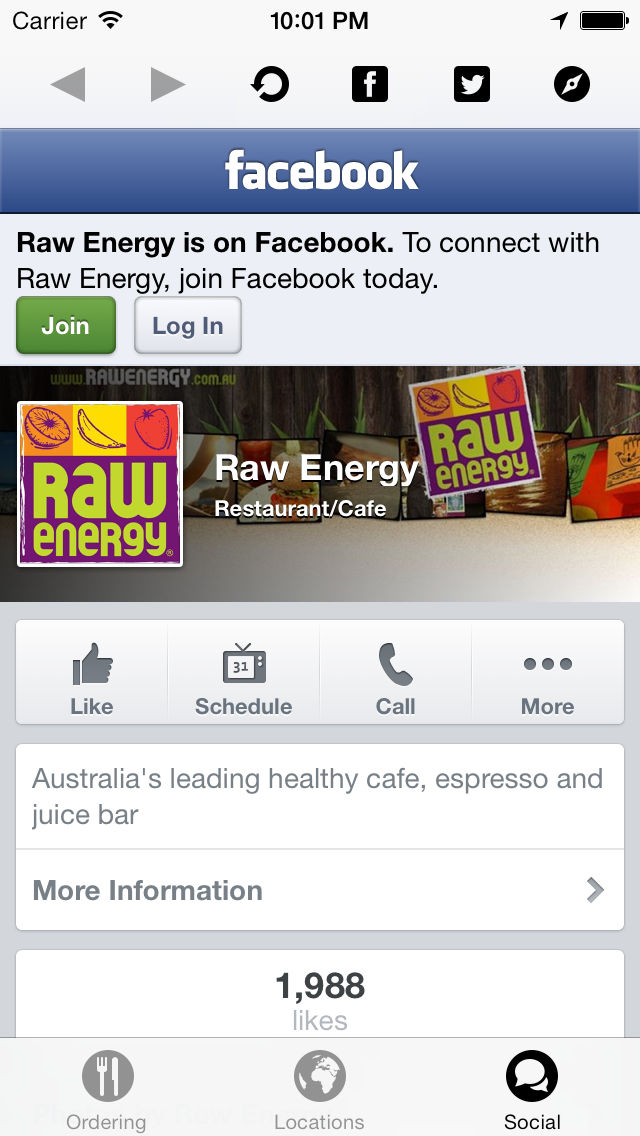Open the Schedule option
Viewport: 640px width, 1136px height.
(x=244, y=672)
